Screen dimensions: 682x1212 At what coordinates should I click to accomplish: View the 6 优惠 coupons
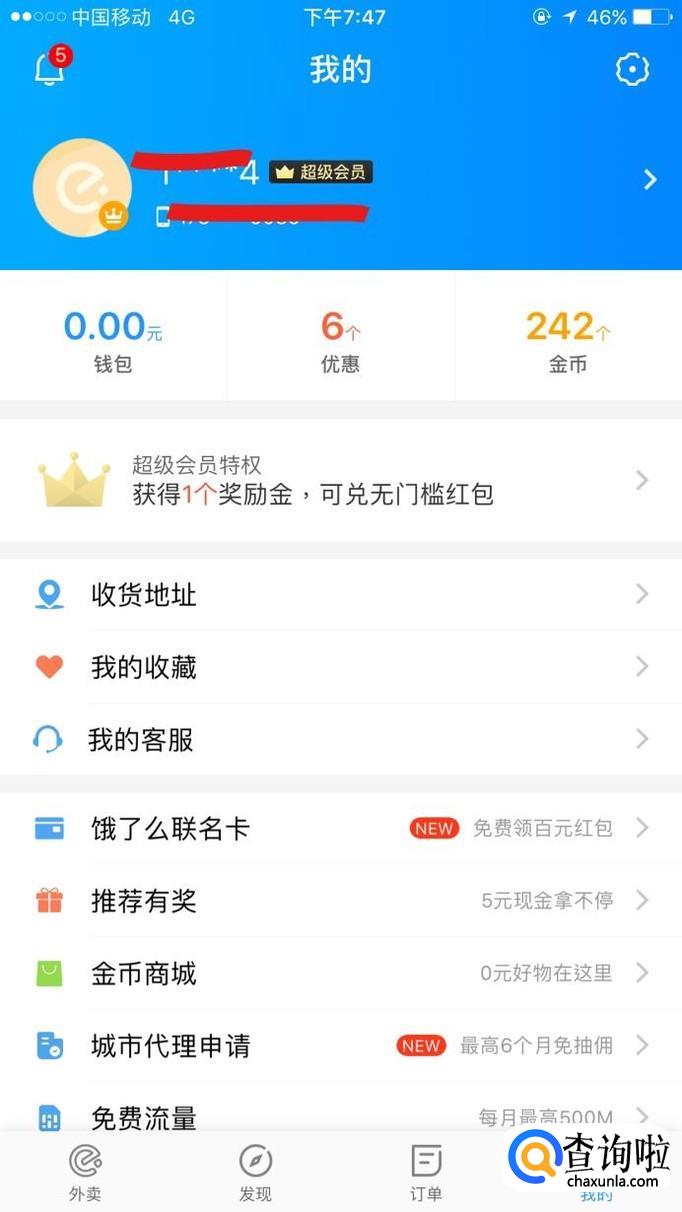[340, 340]
